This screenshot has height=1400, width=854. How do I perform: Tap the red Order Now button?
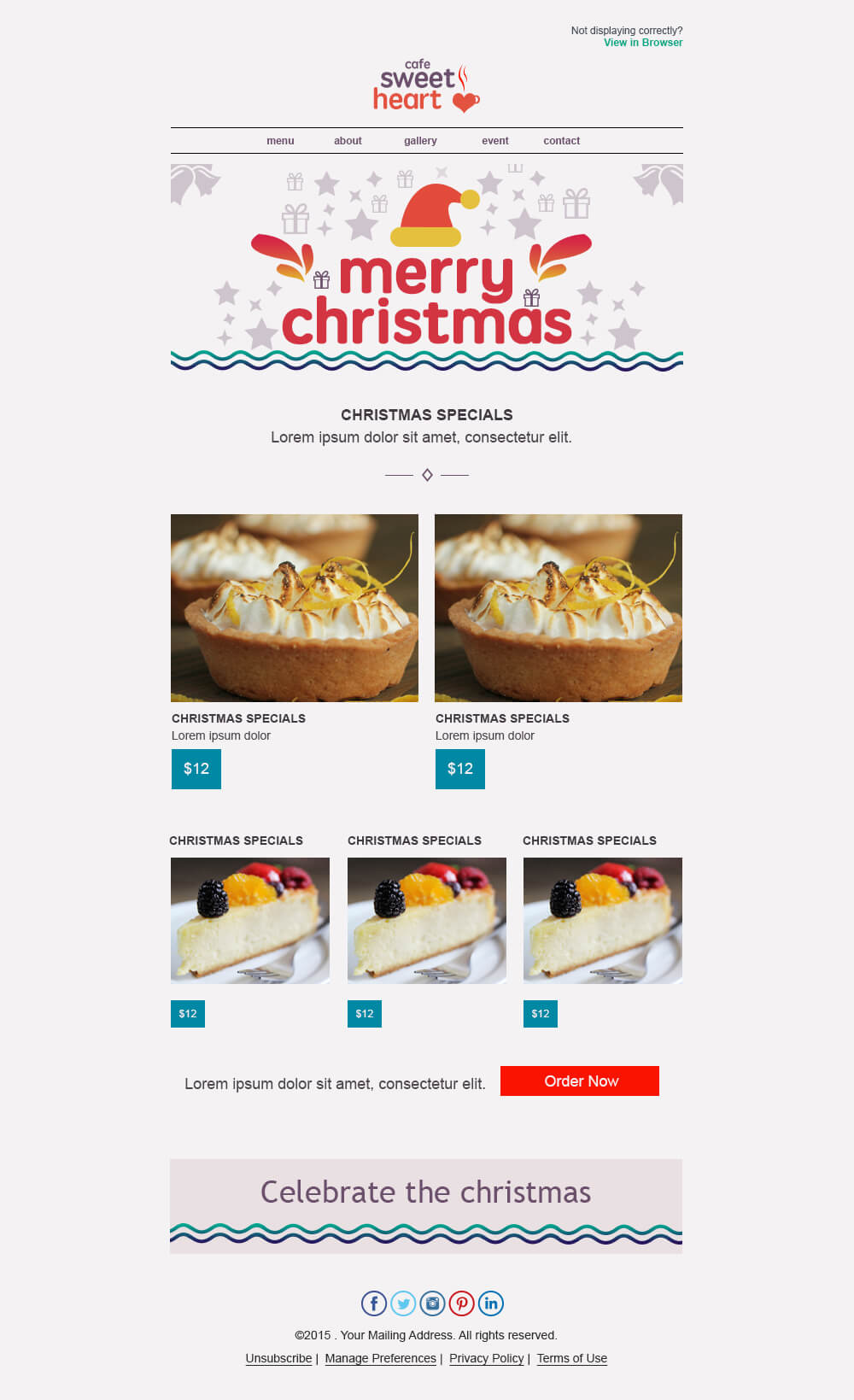pos(580,1081)
